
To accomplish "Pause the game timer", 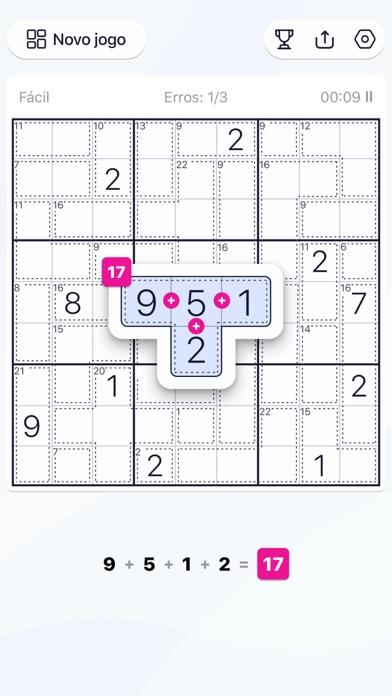I will click(369, 97).
